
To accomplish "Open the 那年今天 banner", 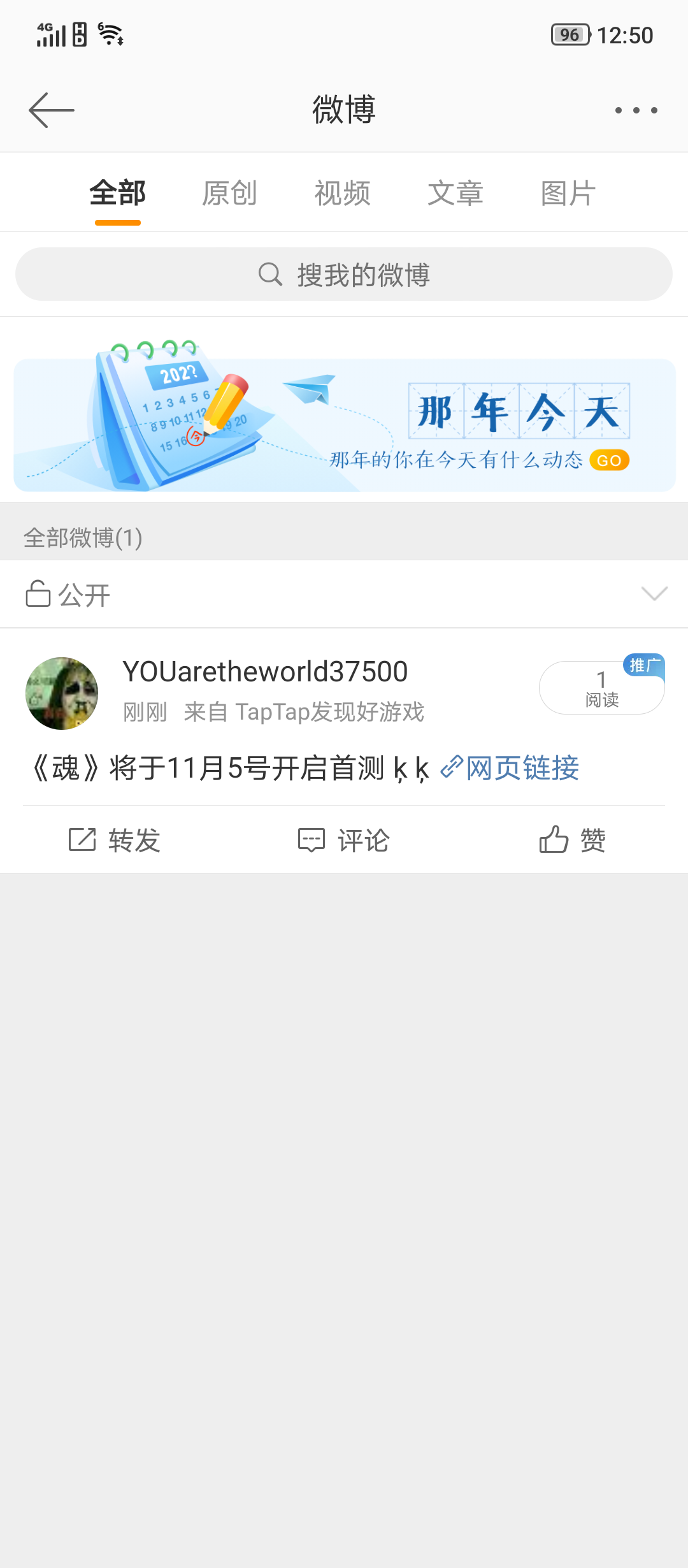I will pos(344,424).
